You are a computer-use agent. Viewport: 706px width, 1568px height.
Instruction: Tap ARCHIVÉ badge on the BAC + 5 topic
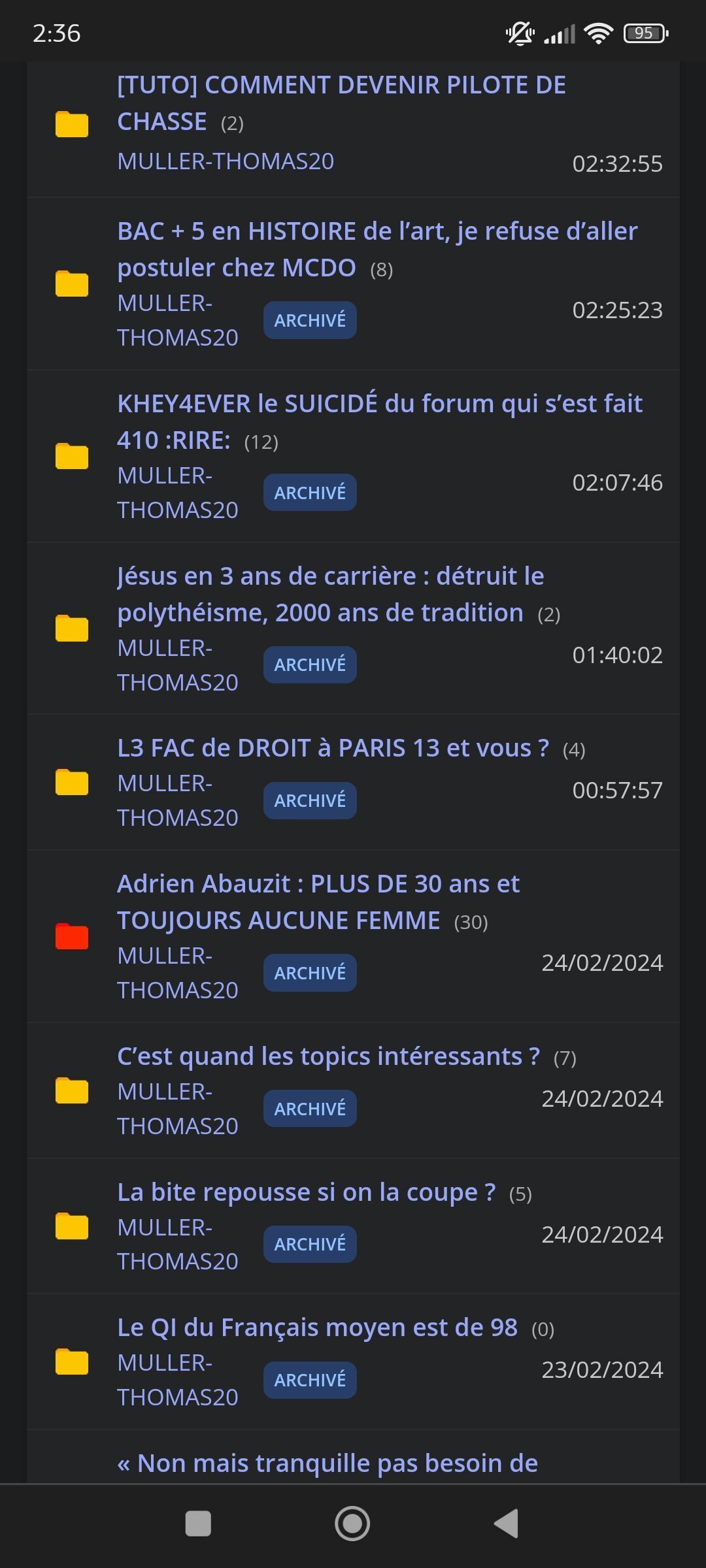click(x=310, y=320)
